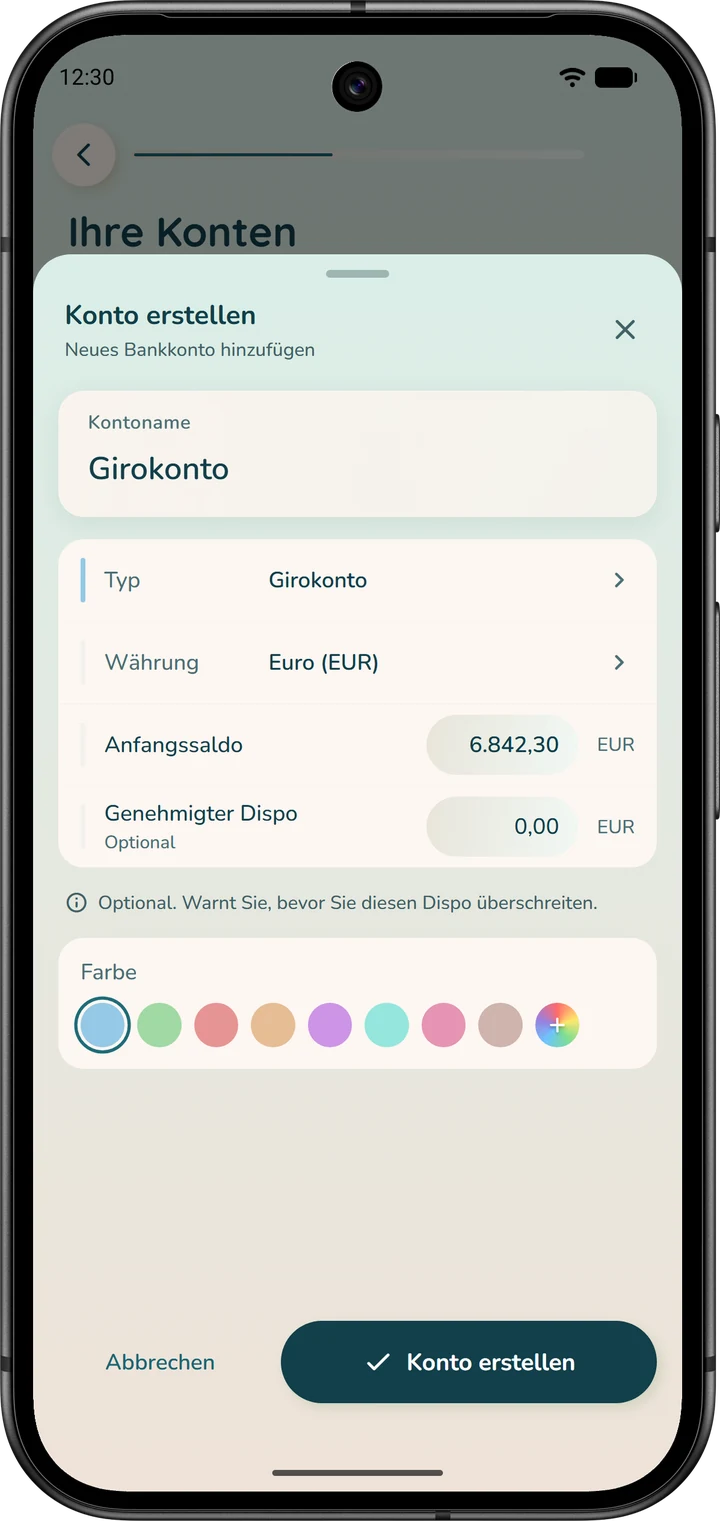Open the Typ selector row

point(358,580)
